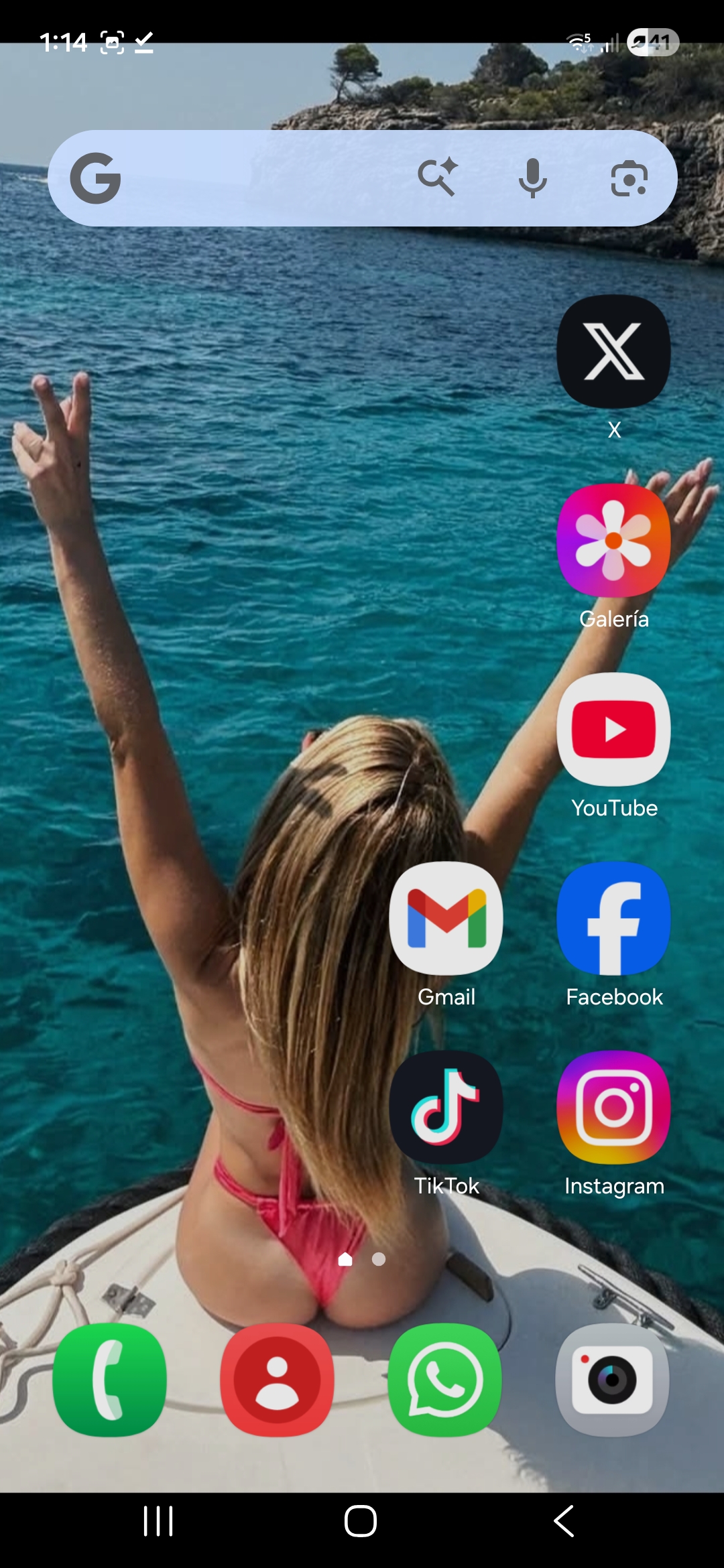This screenshot has width=724, height=1568.
Task: Go to the second home page dot
Action: point(379,1260)
